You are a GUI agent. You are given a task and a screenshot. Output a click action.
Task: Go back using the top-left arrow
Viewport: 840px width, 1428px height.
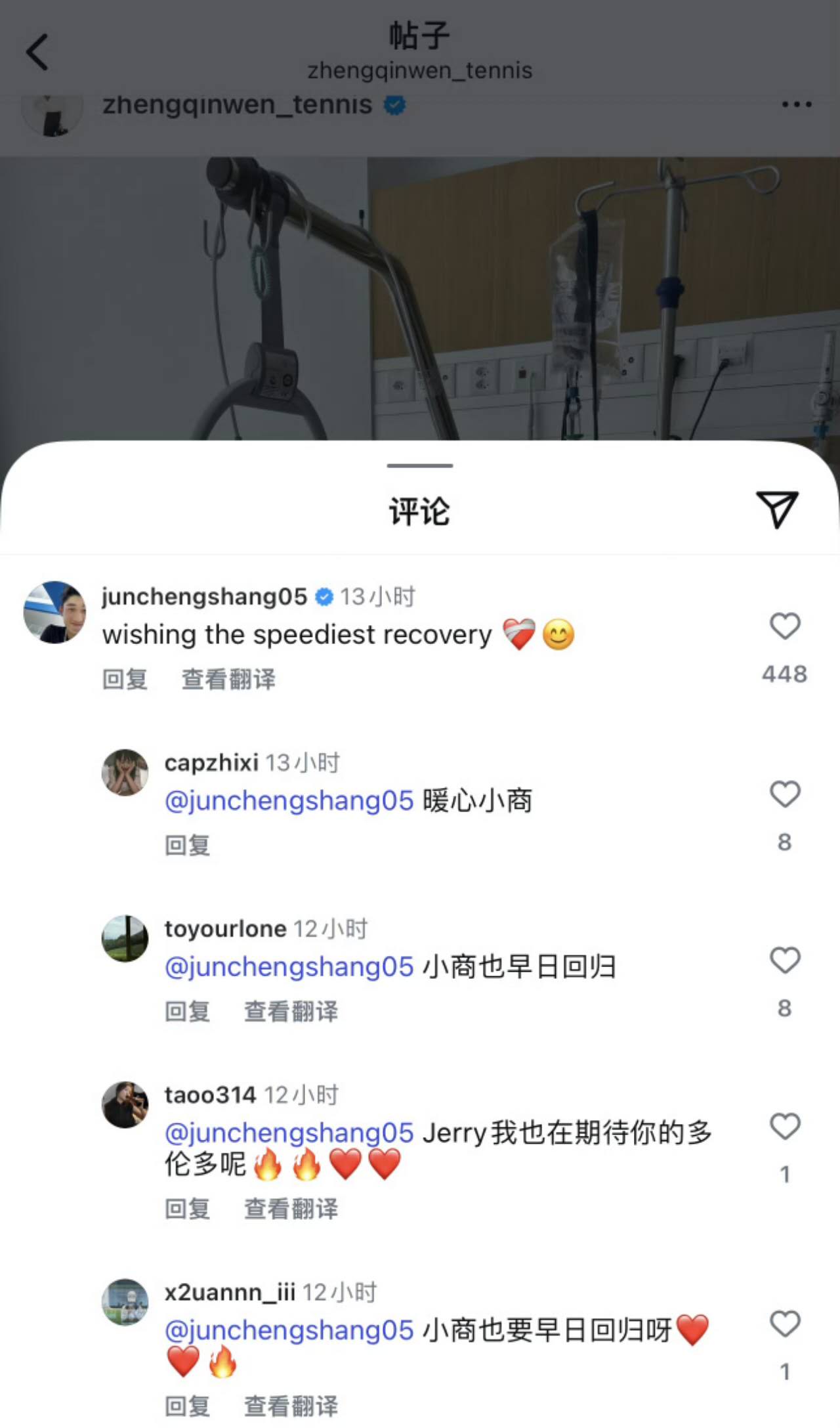click(37, 52)
